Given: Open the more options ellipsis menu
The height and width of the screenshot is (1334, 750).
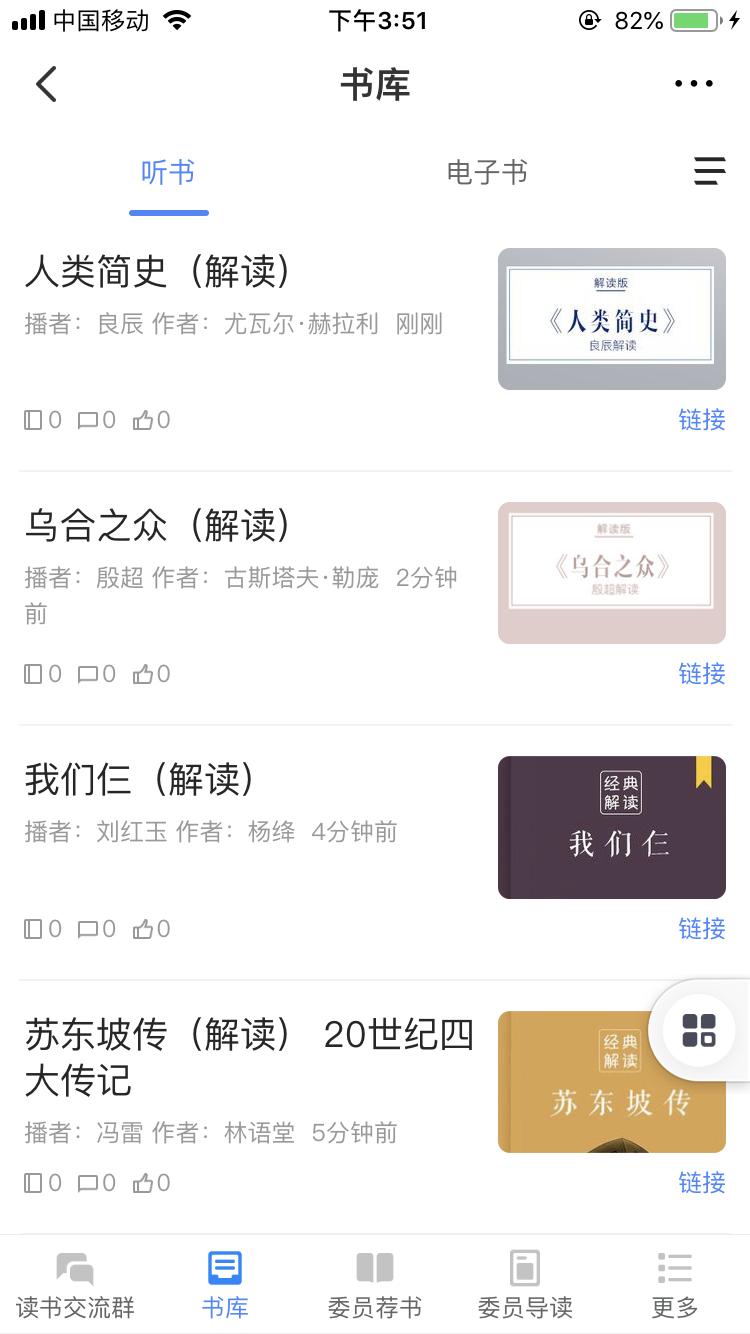Looking at the screenshot, I should [693, 83].
